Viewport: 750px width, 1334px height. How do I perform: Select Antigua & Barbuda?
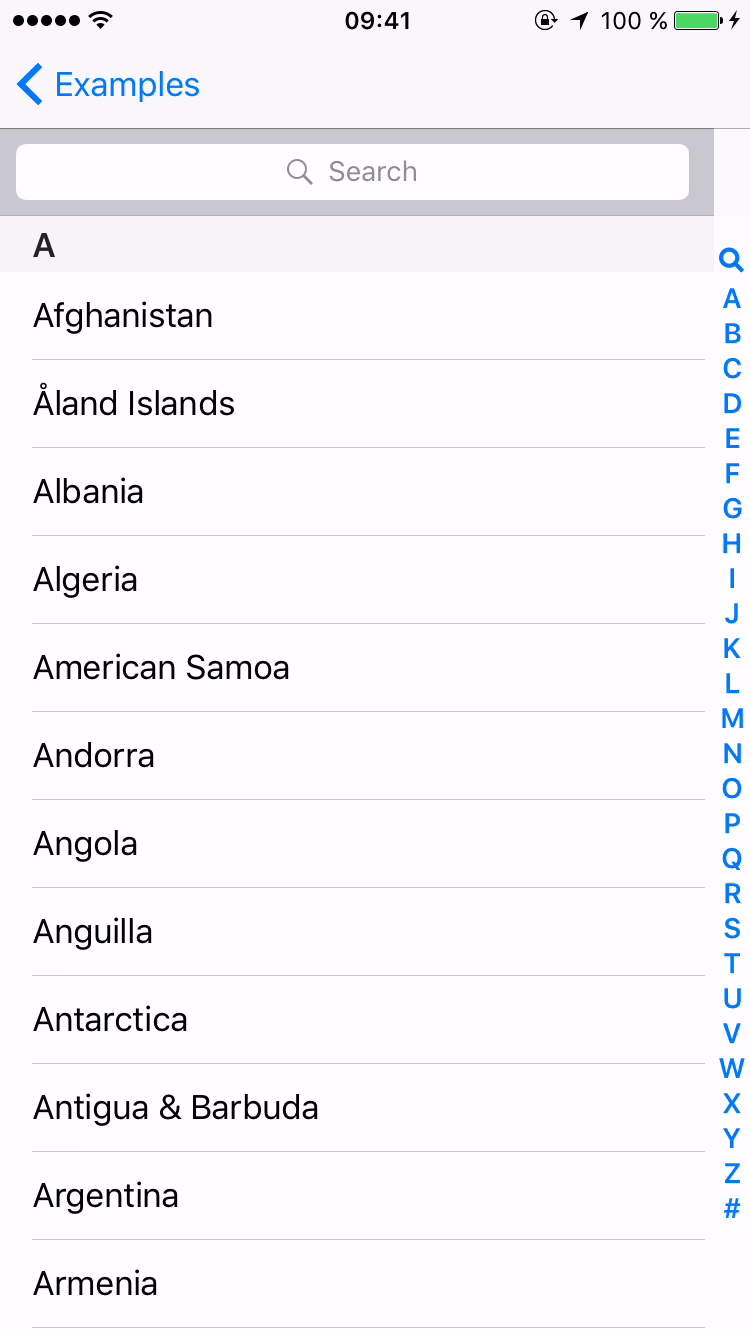pos(357,1108)
